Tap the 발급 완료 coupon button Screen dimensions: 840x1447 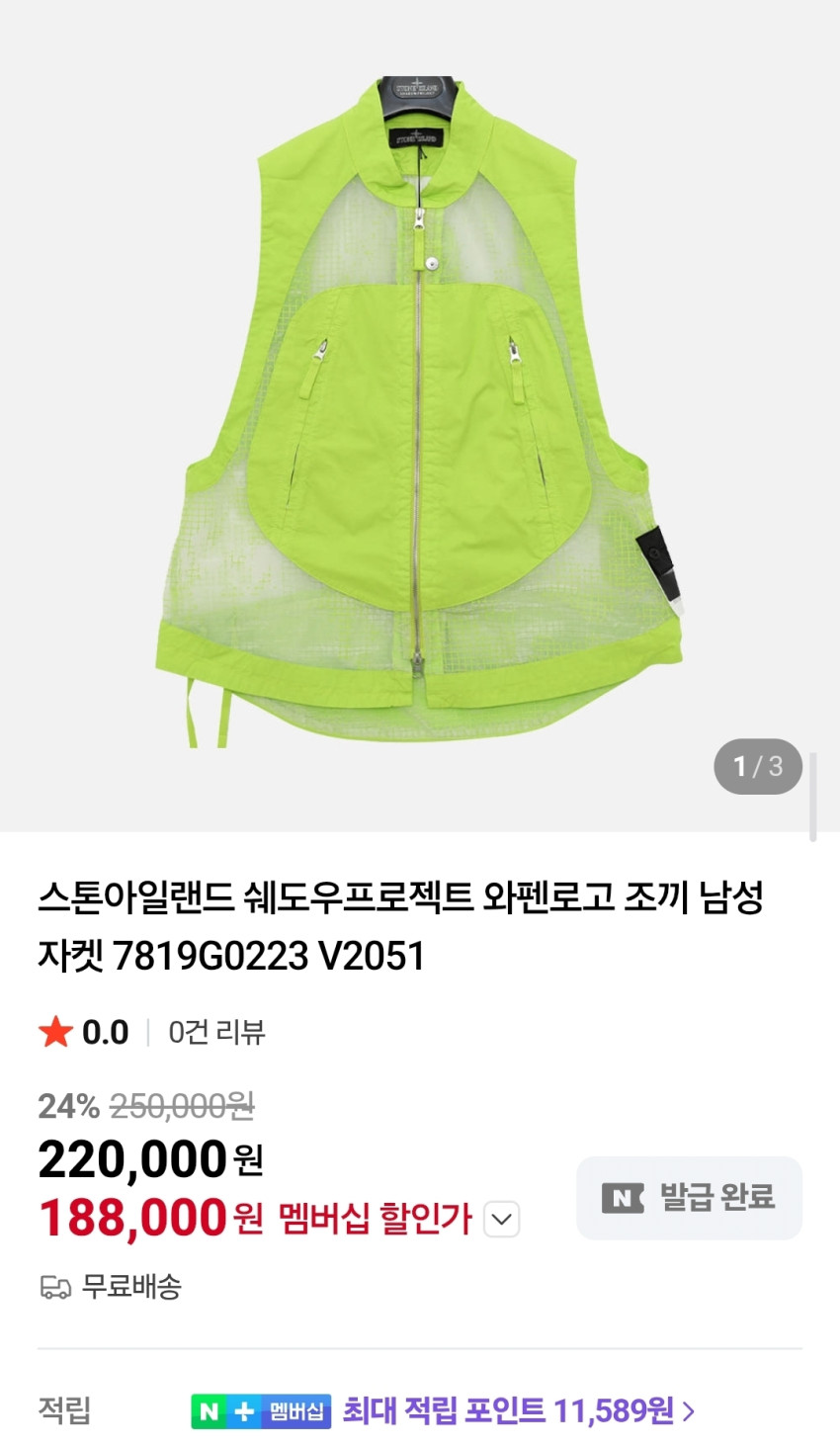point(689,1197)
